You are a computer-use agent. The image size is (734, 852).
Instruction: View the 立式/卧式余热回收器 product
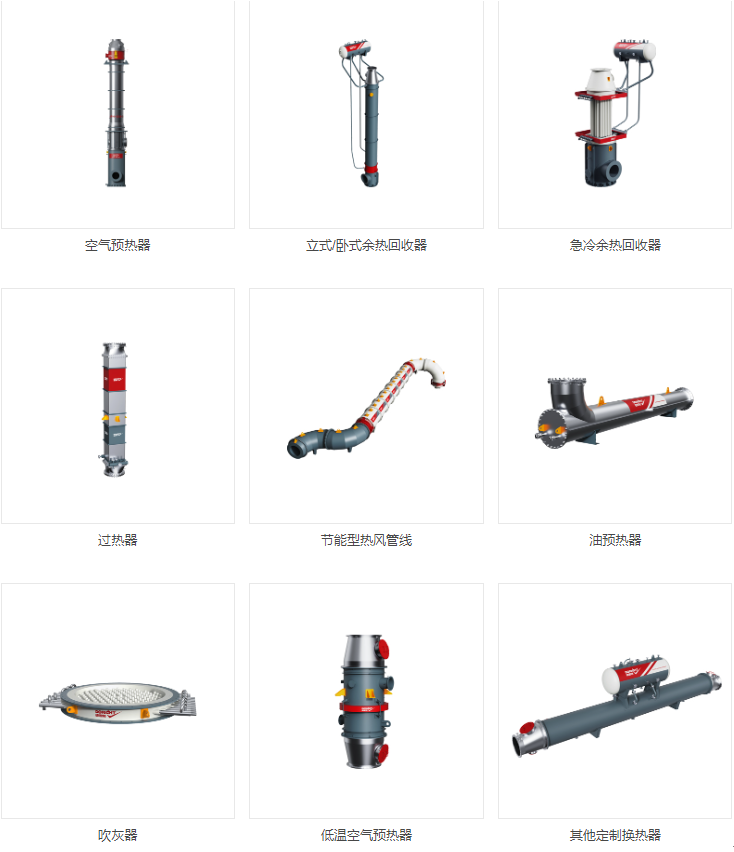(366, 114)
